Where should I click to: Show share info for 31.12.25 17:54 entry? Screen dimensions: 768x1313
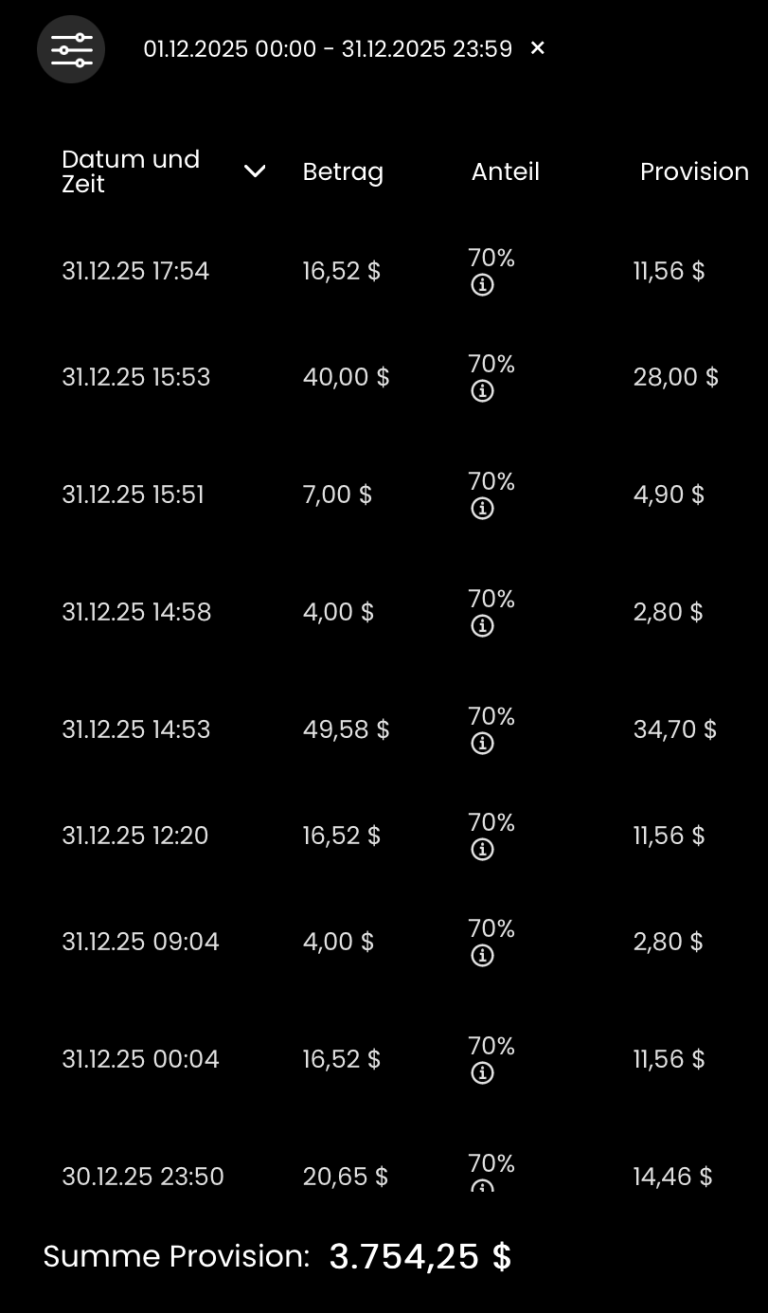(x=482, y=286)
